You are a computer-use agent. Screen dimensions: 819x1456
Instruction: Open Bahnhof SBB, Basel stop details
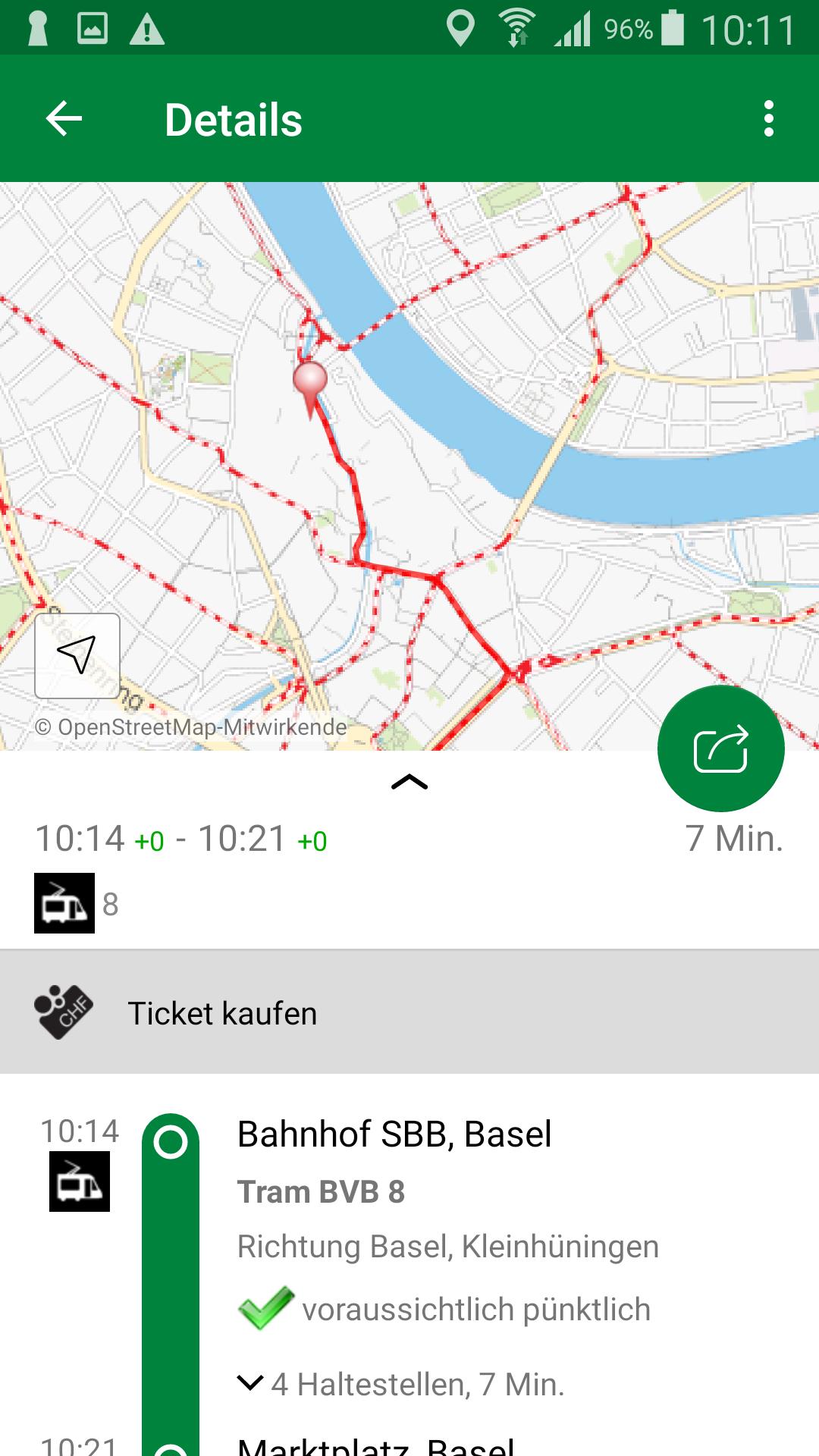coord(394,1134)
